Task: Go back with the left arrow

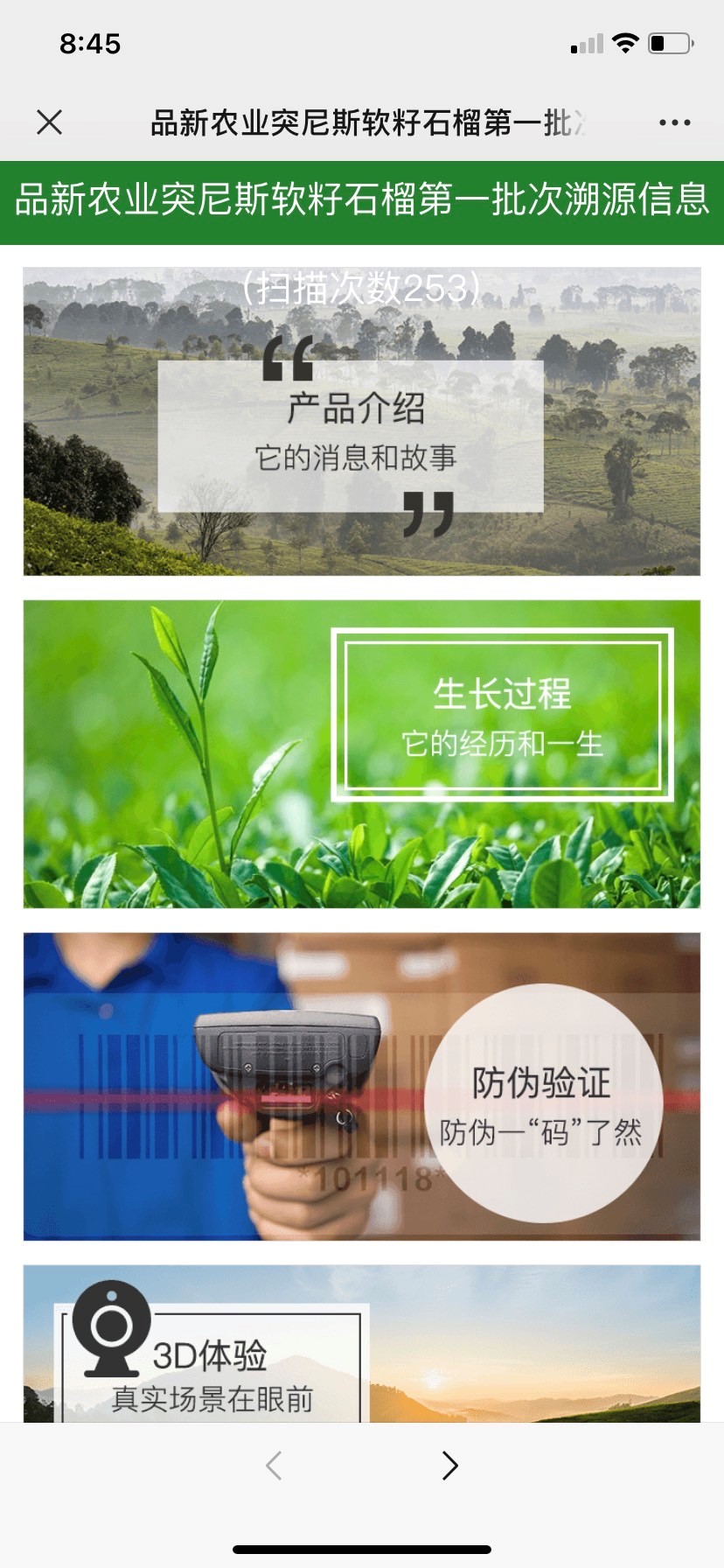Action: click(274, 1465)
